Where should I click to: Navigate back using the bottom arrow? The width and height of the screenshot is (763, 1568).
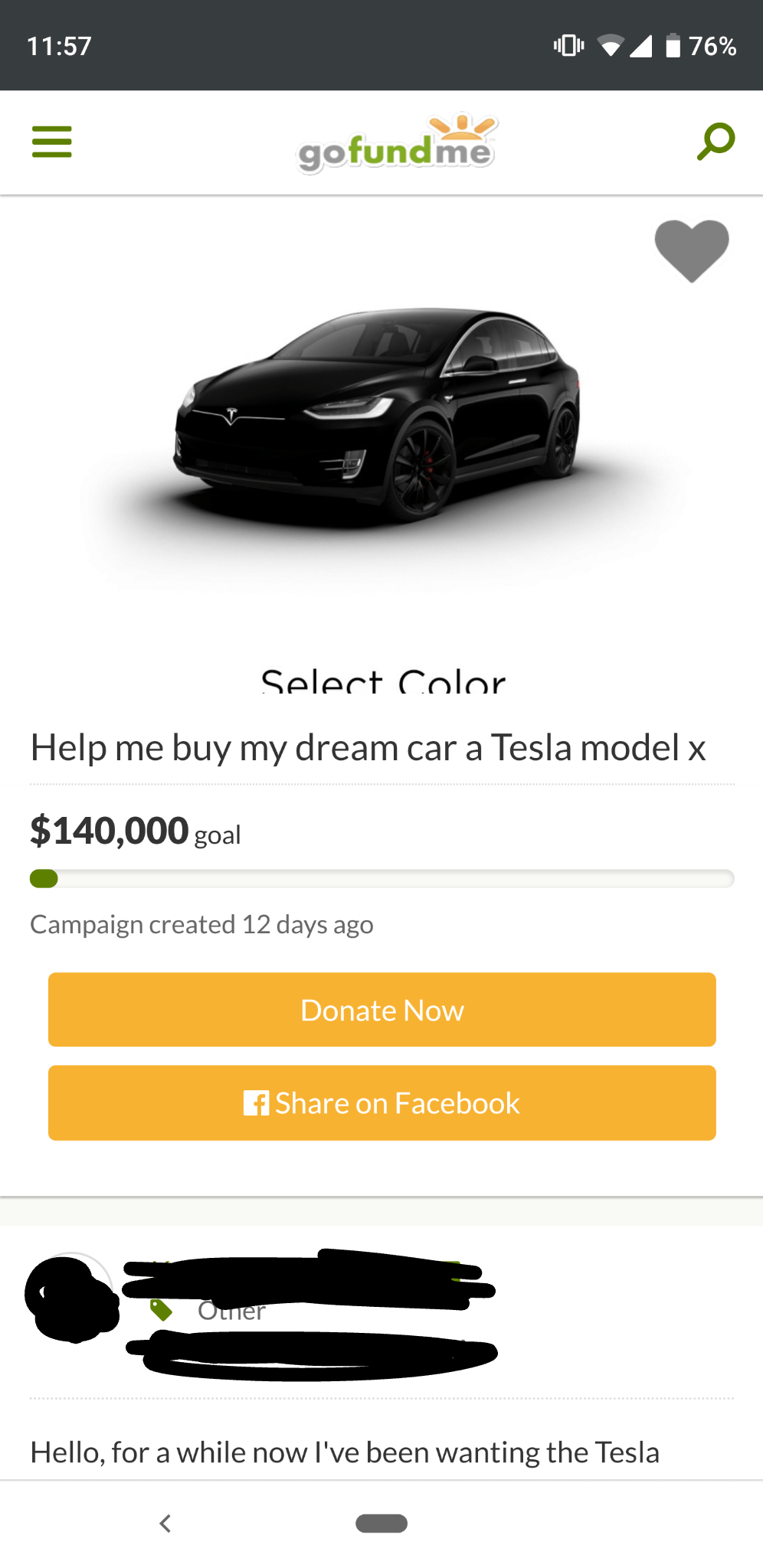click(165, 1522)
